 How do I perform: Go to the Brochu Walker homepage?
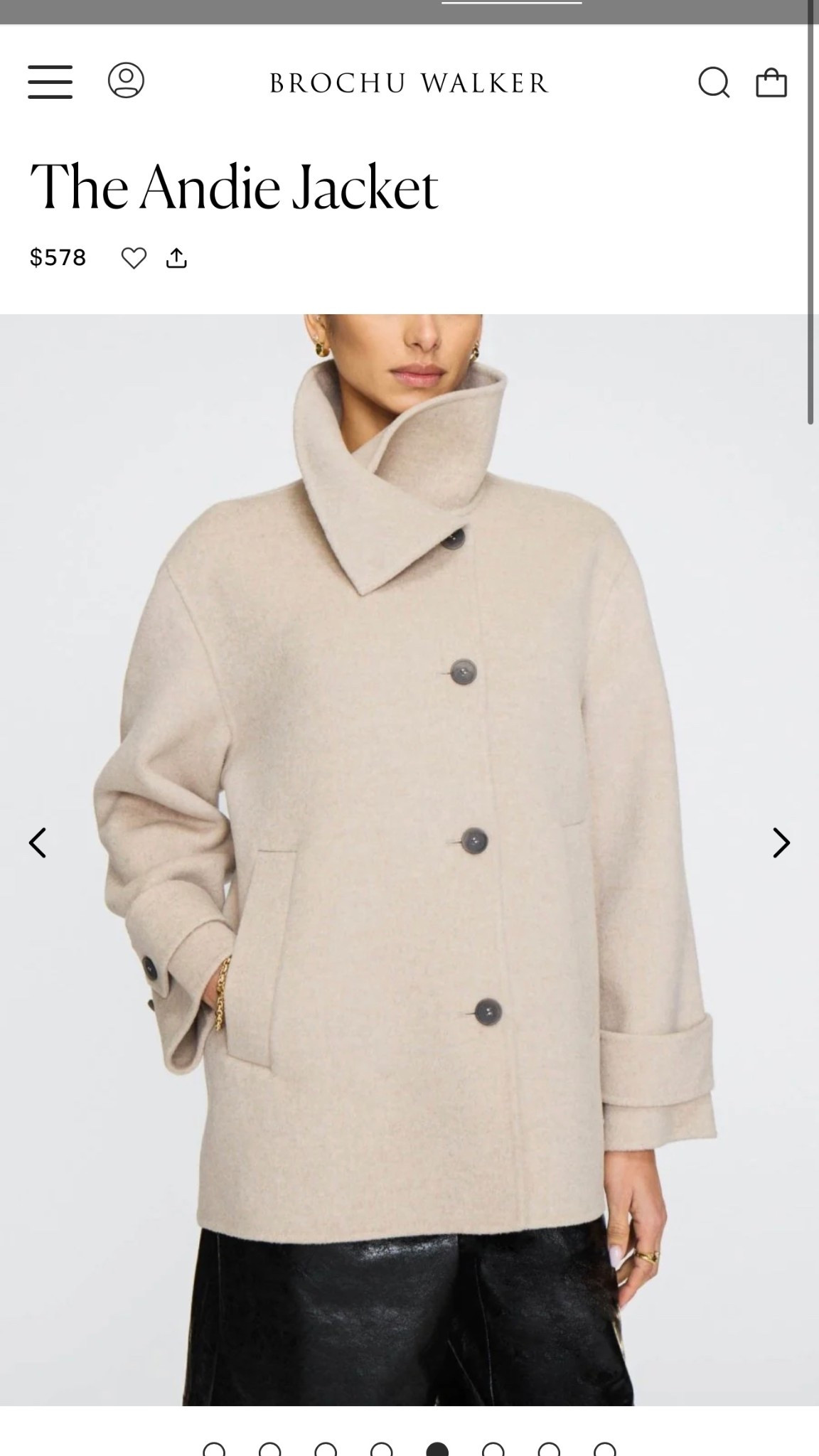[x=409, y=83]
